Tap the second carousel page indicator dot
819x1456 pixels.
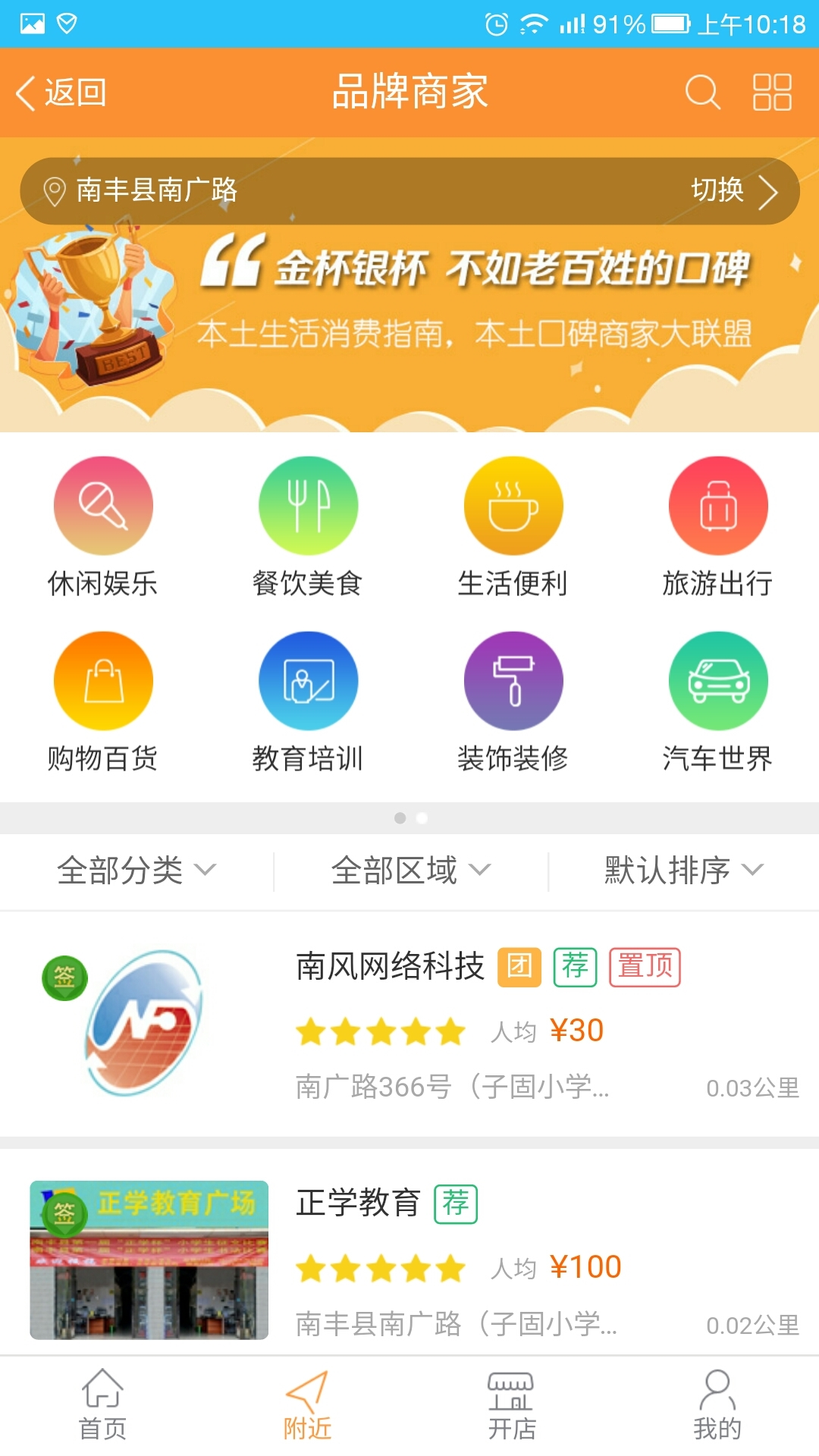[422, 819]
